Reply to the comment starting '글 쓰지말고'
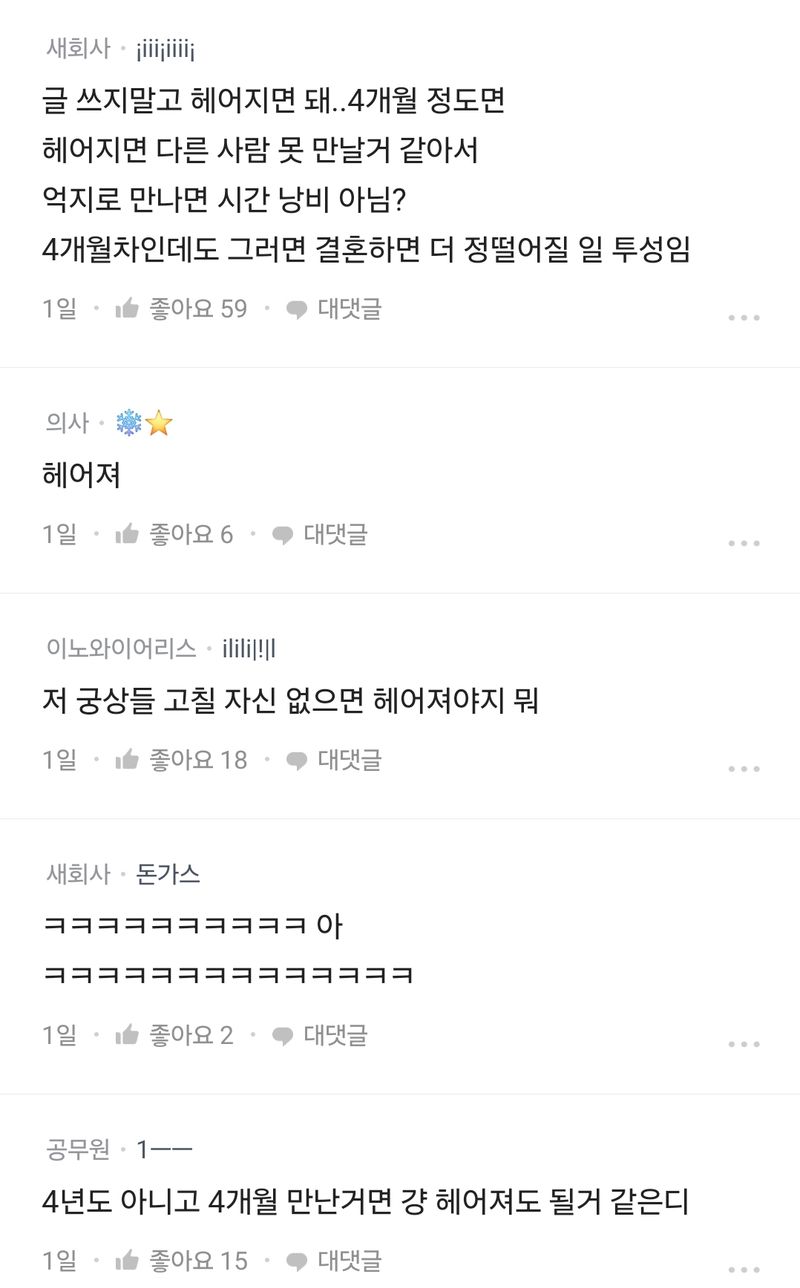800x1288 pixels. pos(335,309)
